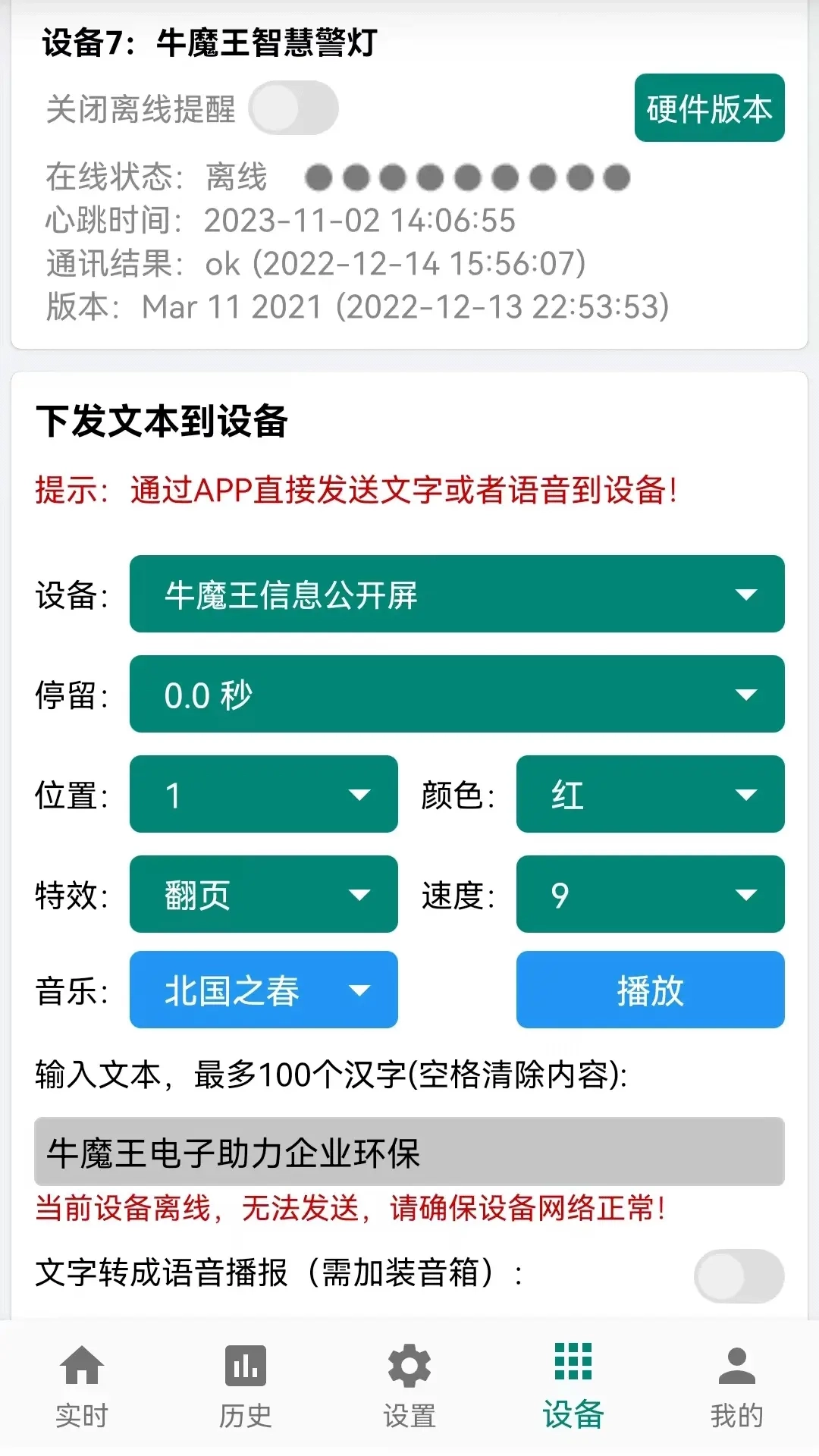
Task: Open the 设备 dropdown showing 牛魔王信息公开屏
Action: tap(456, 594)
